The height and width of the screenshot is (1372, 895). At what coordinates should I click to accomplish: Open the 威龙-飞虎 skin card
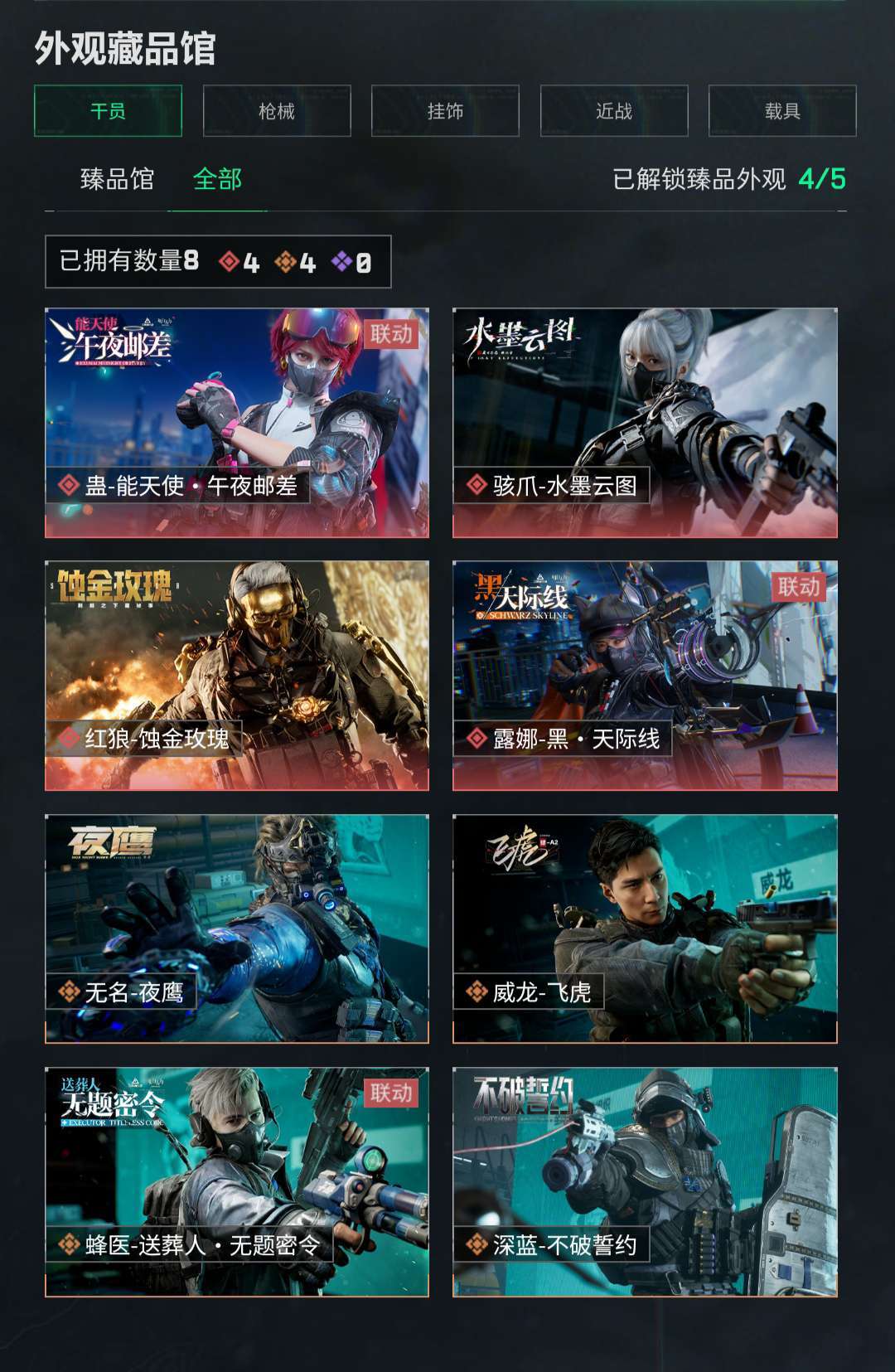click(x=645, y=928)
